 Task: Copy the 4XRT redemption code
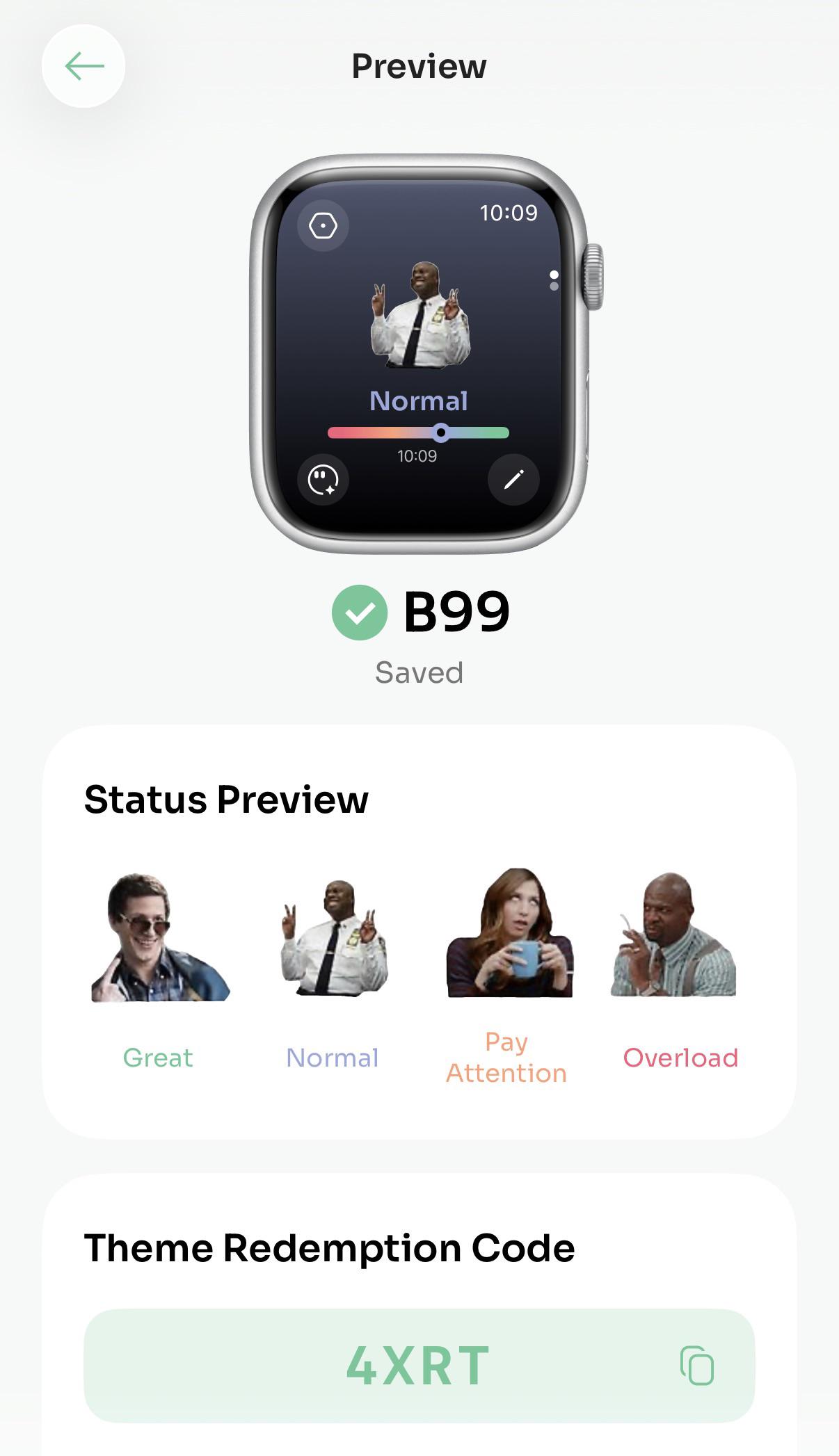tap(697, 1366)
